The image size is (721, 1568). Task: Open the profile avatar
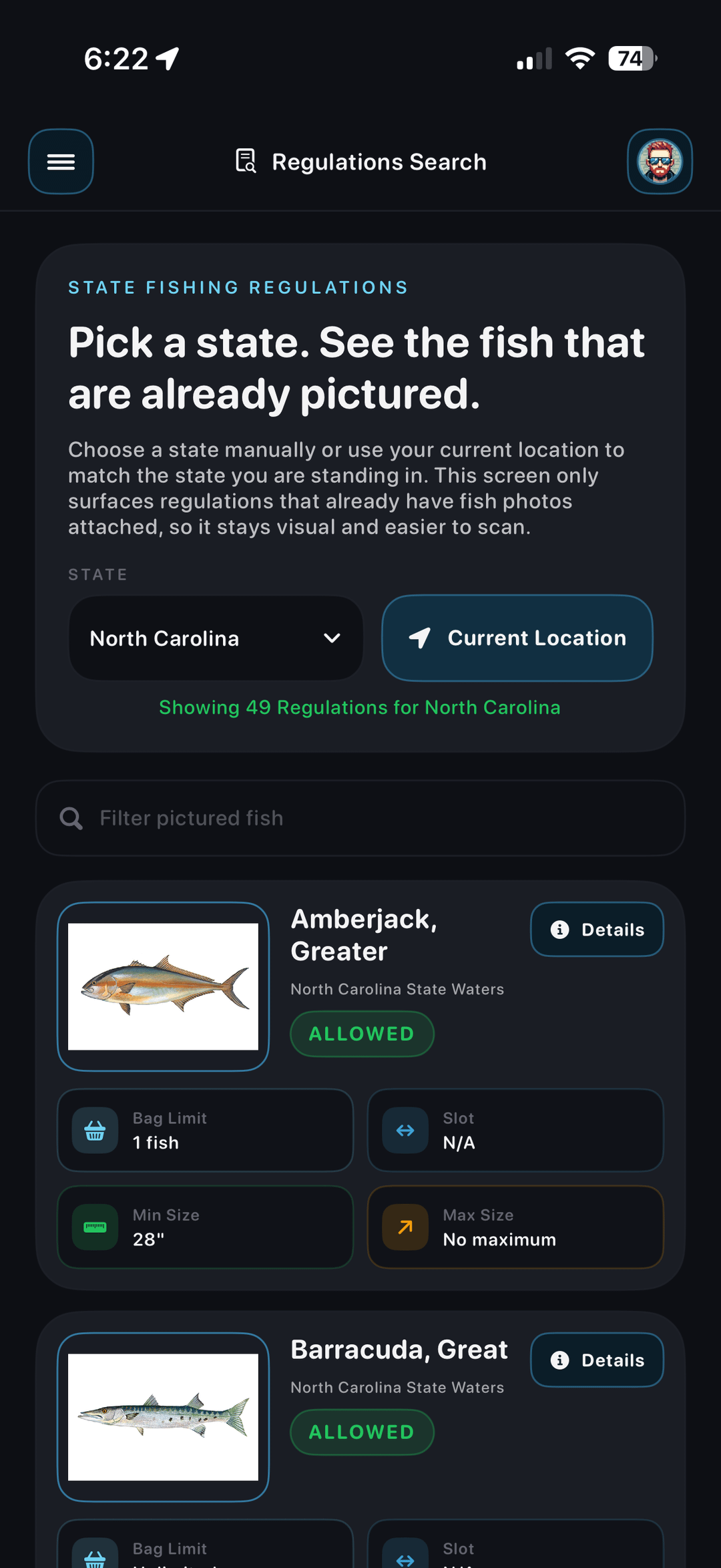point(660,162)
